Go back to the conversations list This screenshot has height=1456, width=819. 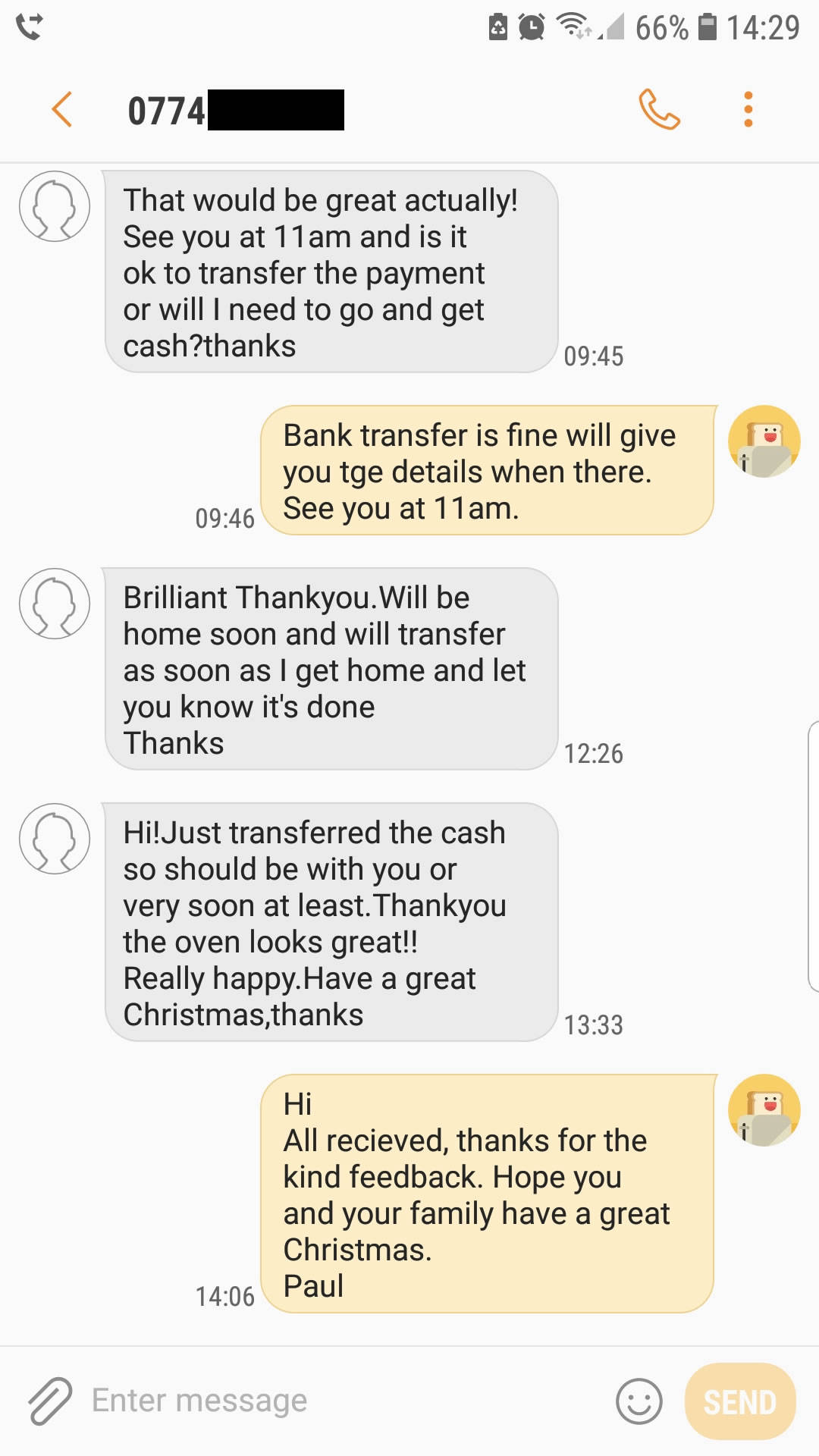(x=62, y=110)
